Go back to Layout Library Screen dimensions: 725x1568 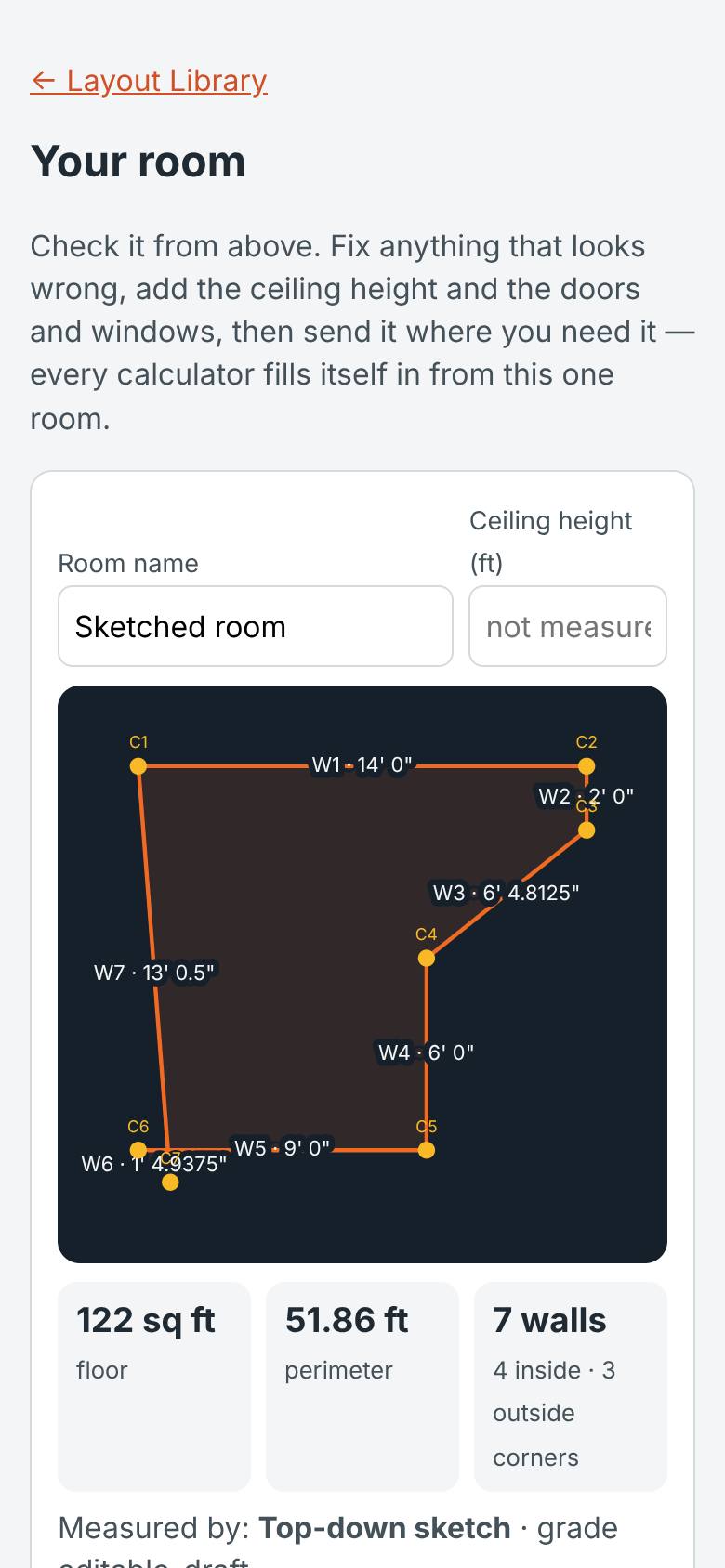coord(149,81)
